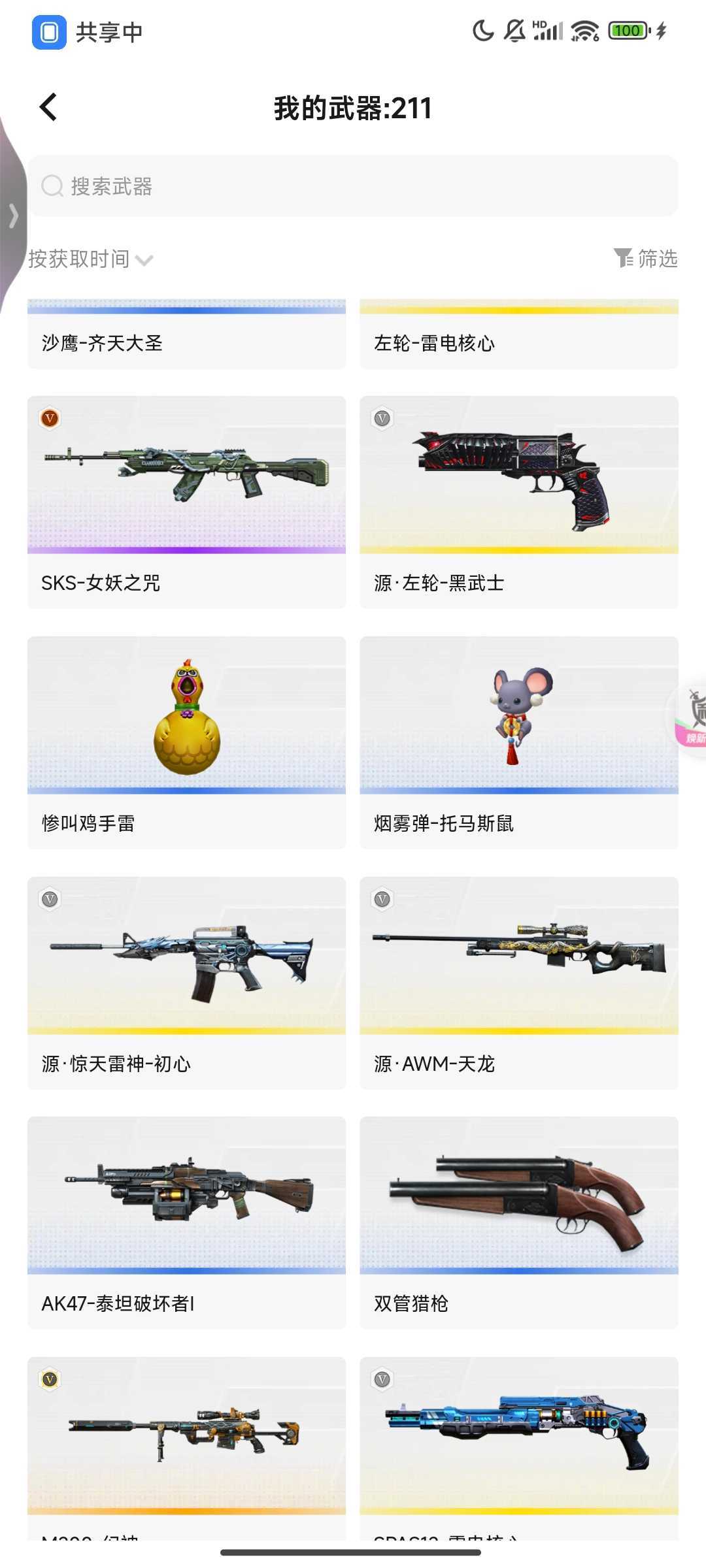Expand the arrow tab on the left screen edge
Viewport: 706px width, 1568px height.
12,216
